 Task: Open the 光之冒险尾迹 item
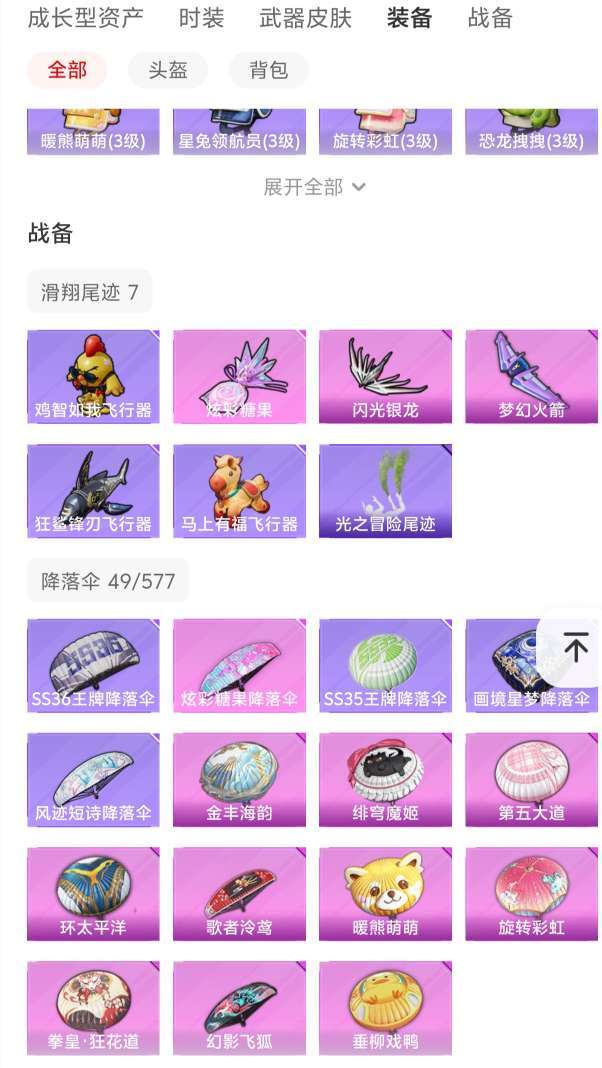pos(385,490)
